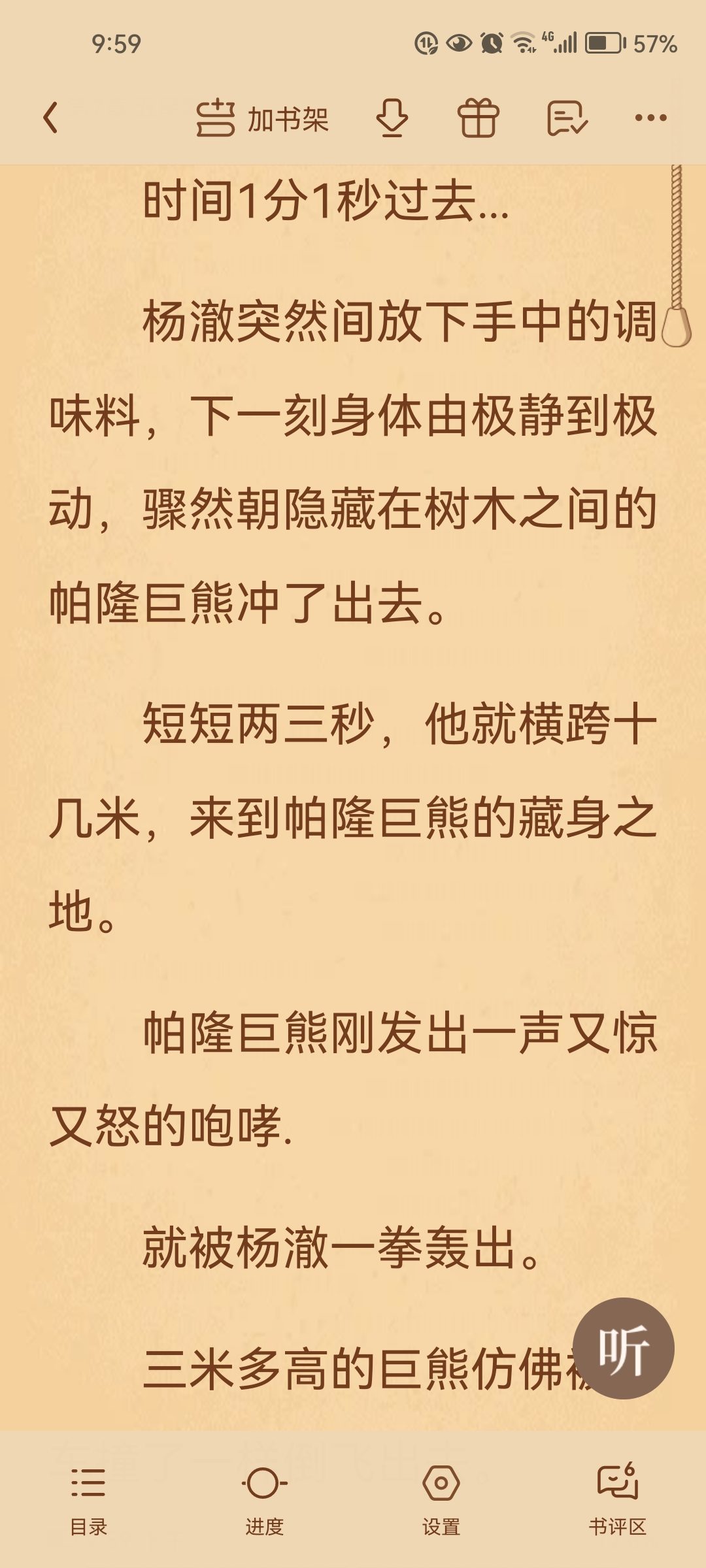The height and width of the screenshot is (1568, 706).
Task: Start audio with the 听 button
Action: [x=624, y=1348]
